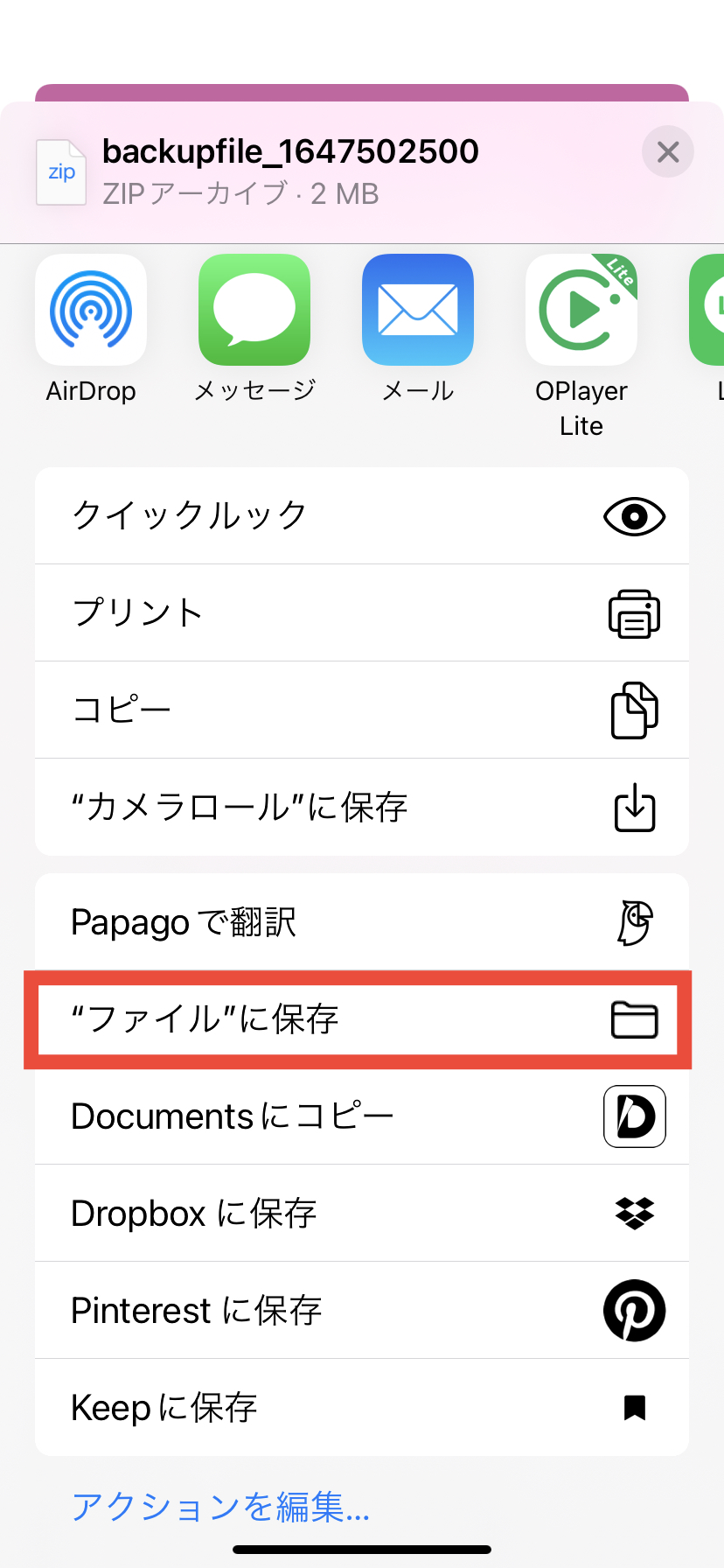This screenshot has width=724, height=1568.
Task: Open アクションを編集… link
Action: [220, 1507]
